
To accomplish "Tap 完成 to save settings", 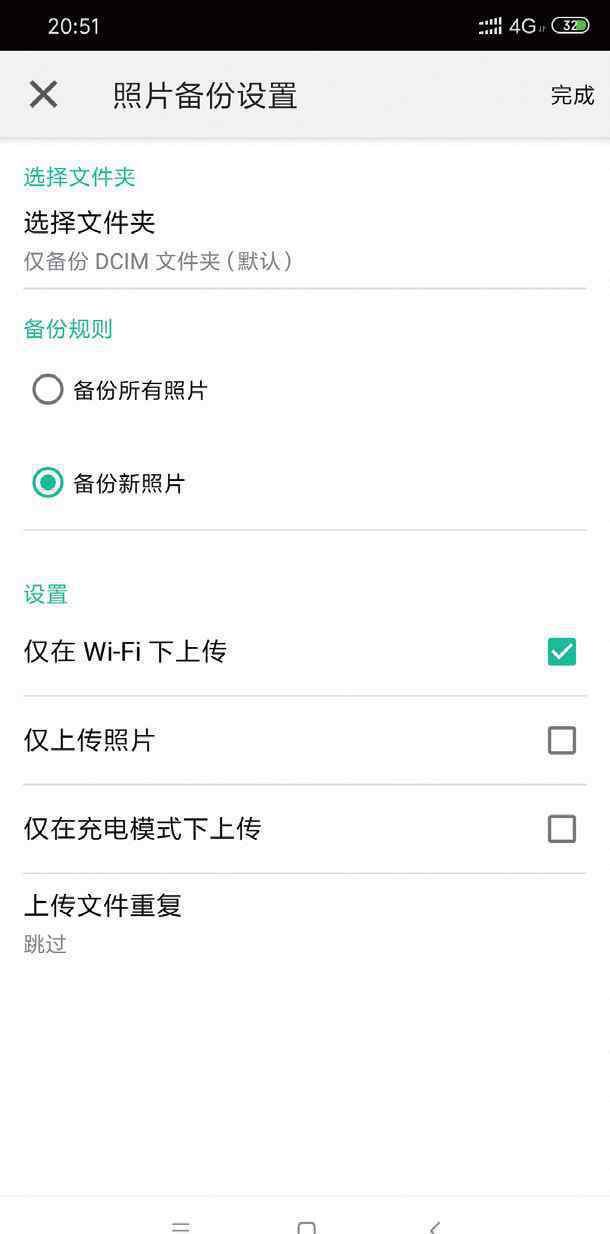I will click(x=572, y=95).
